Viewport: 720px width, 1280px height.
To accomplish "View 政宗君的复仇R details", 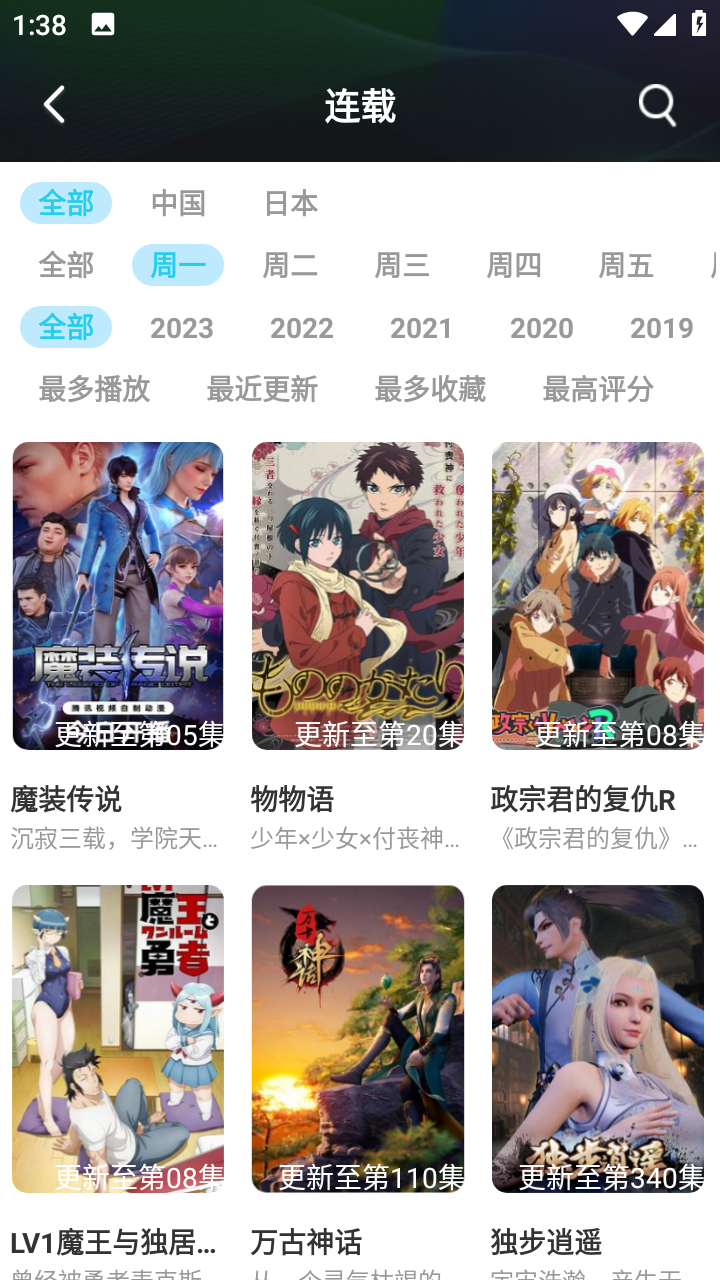I will [x=598, y=596].
